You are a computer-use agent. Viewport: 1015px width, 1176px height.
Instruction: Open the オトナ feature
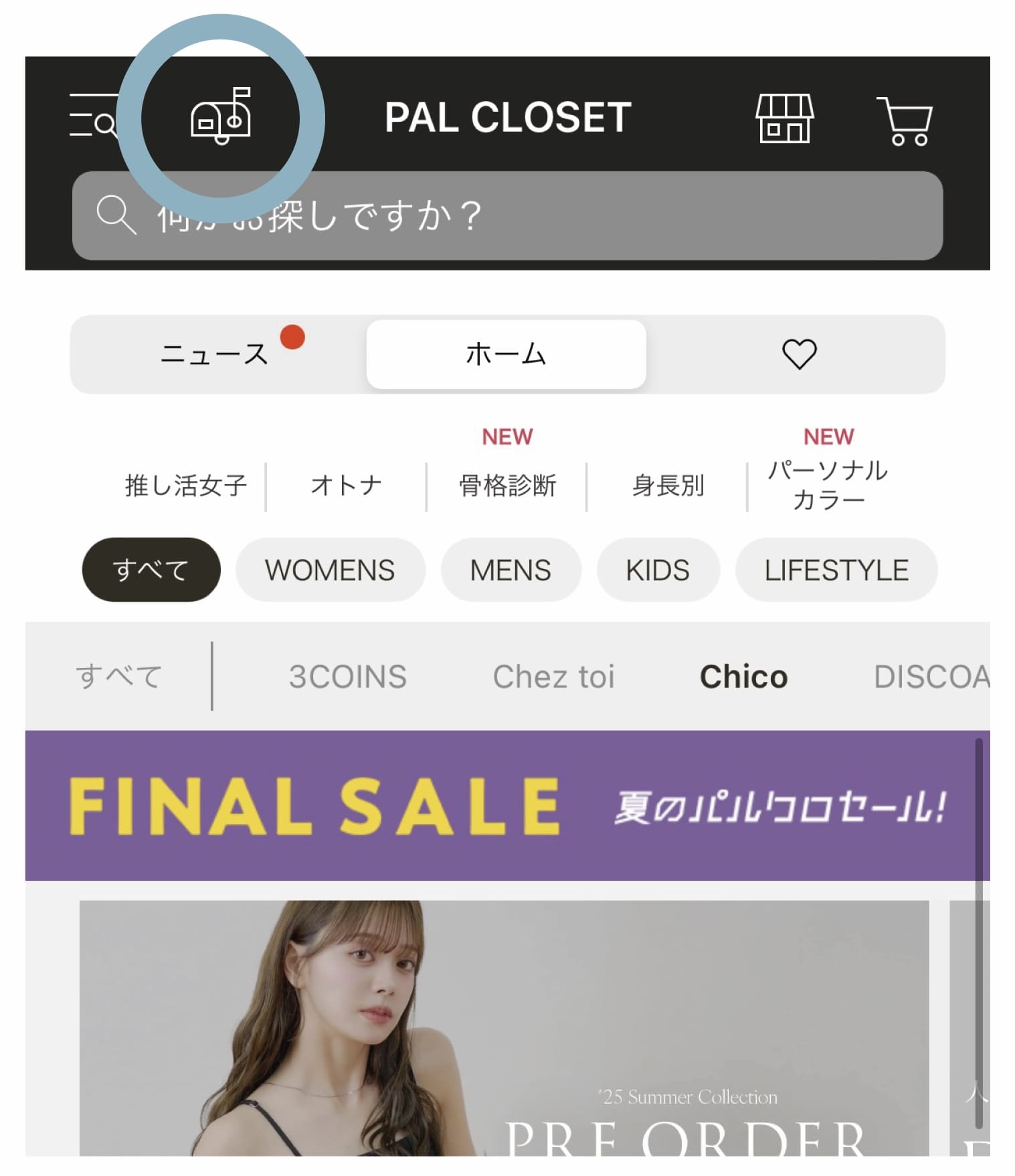pos(346,485)
